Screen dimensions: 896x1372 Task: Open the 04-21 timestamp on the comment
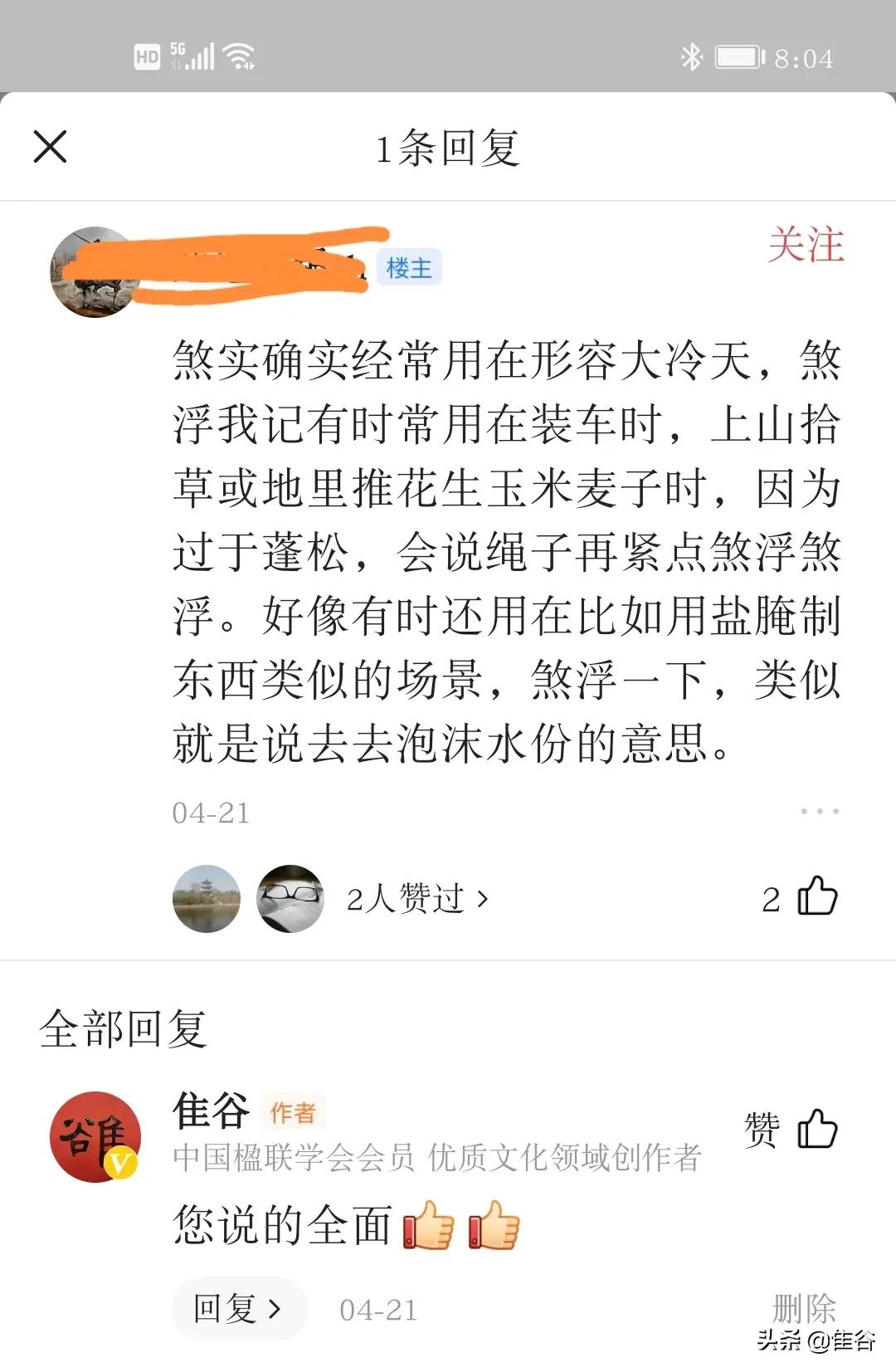(x=207, y=812)
